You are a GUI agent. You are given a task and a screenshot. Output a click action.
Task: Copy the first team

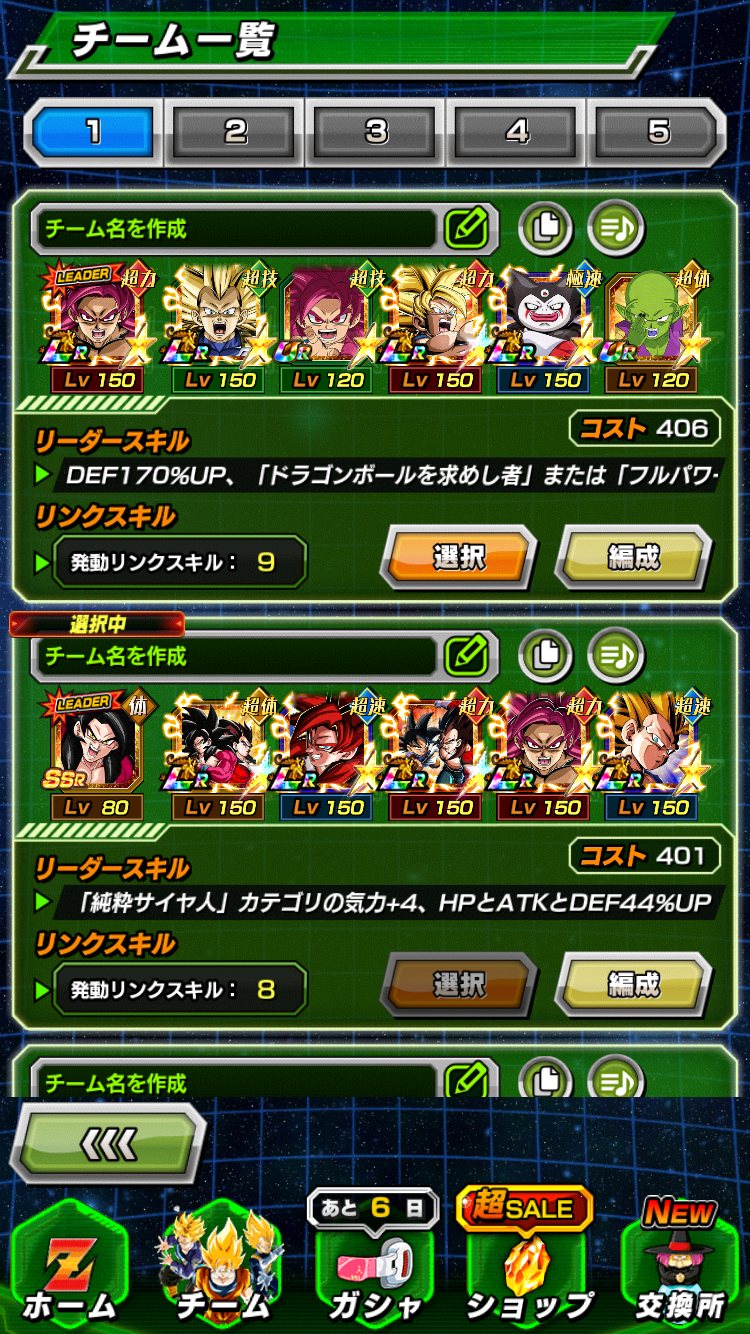545,229
